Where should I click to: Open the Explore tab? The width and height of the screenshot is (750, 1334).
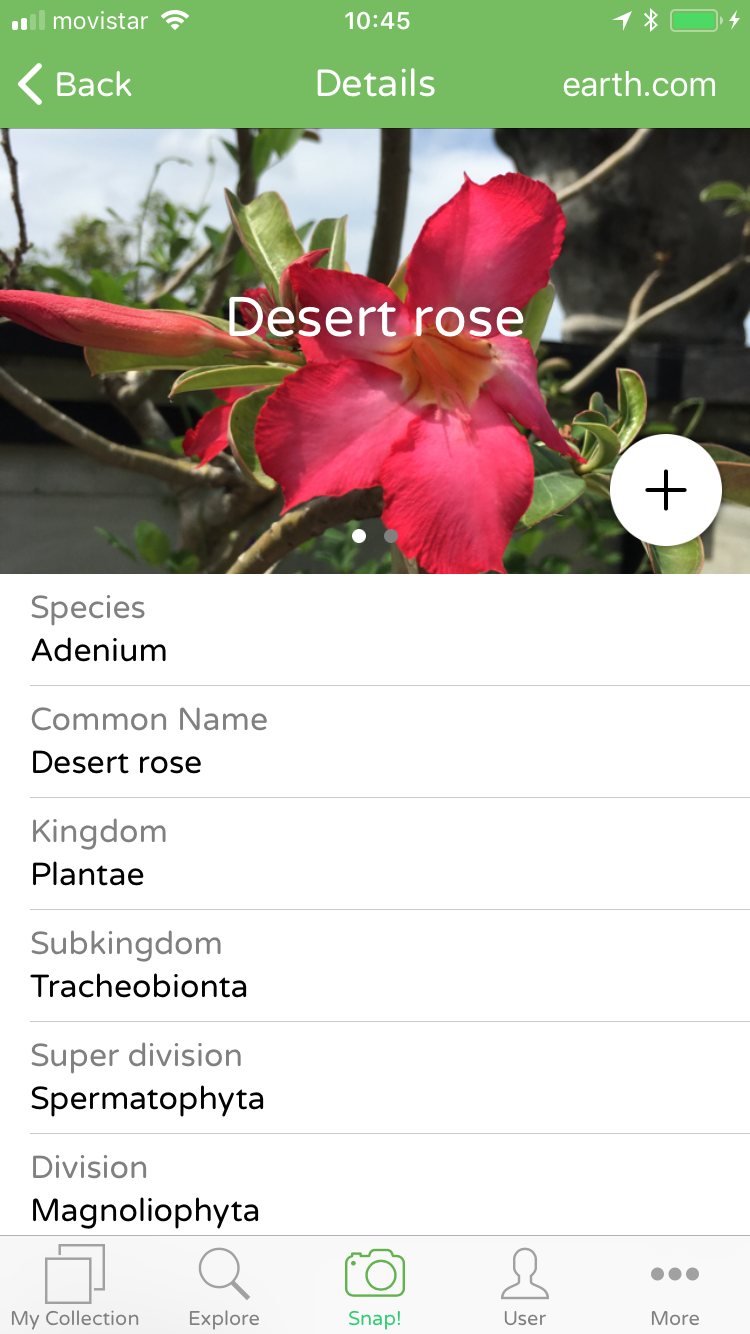(224, 1288)
